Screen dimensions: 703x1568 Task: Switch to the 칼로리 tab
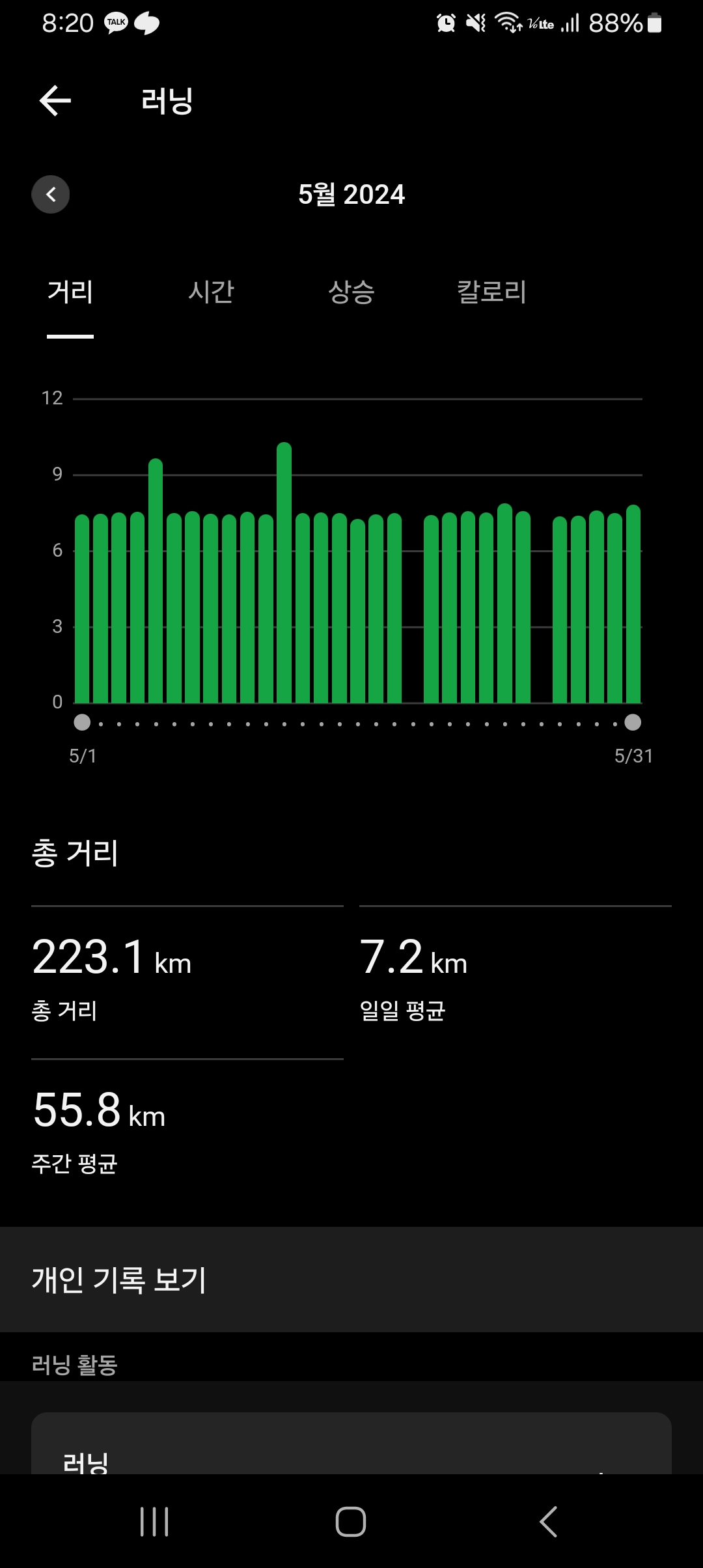pyautogui.click(x=492, y=292)
